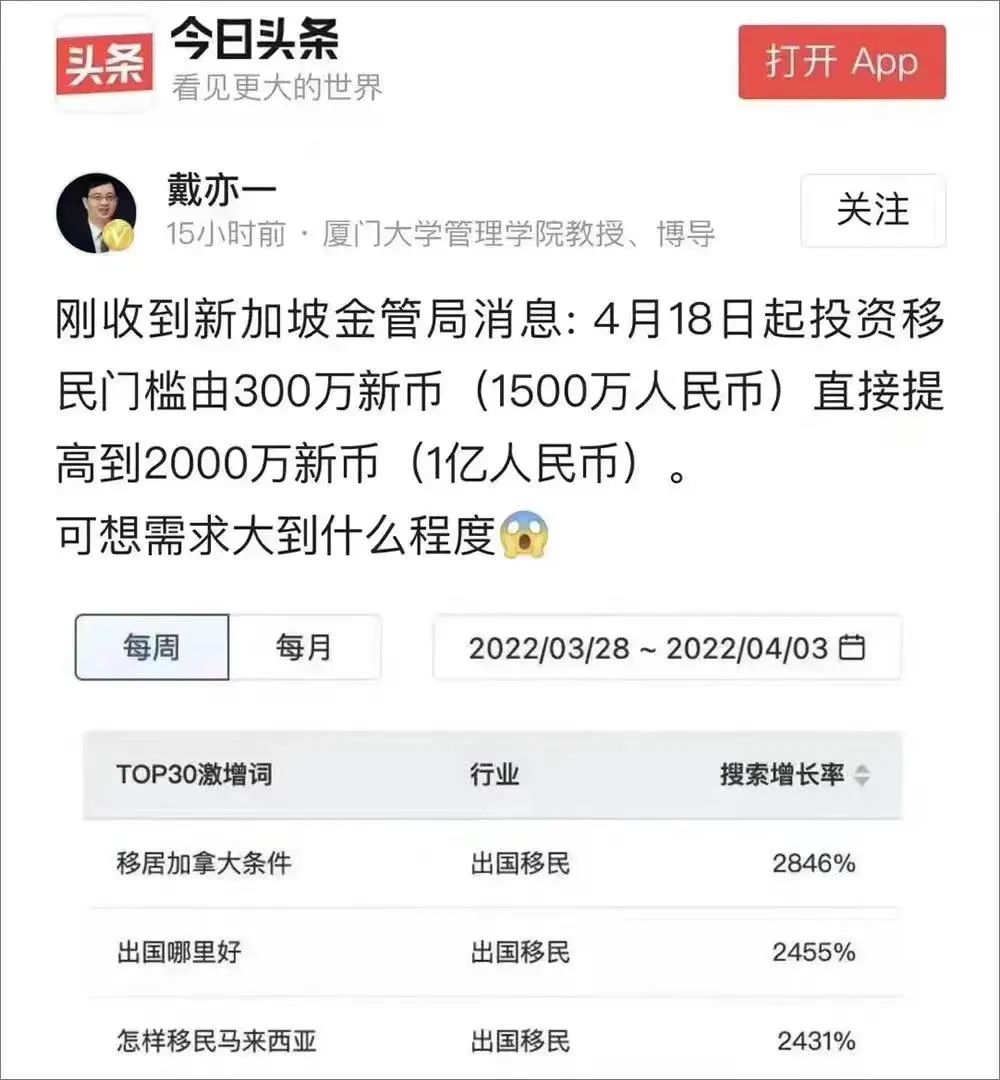Toggle follow with the 关注 button
Viewport: 1000px width, 1080px height.
click(x=873, y=211)
